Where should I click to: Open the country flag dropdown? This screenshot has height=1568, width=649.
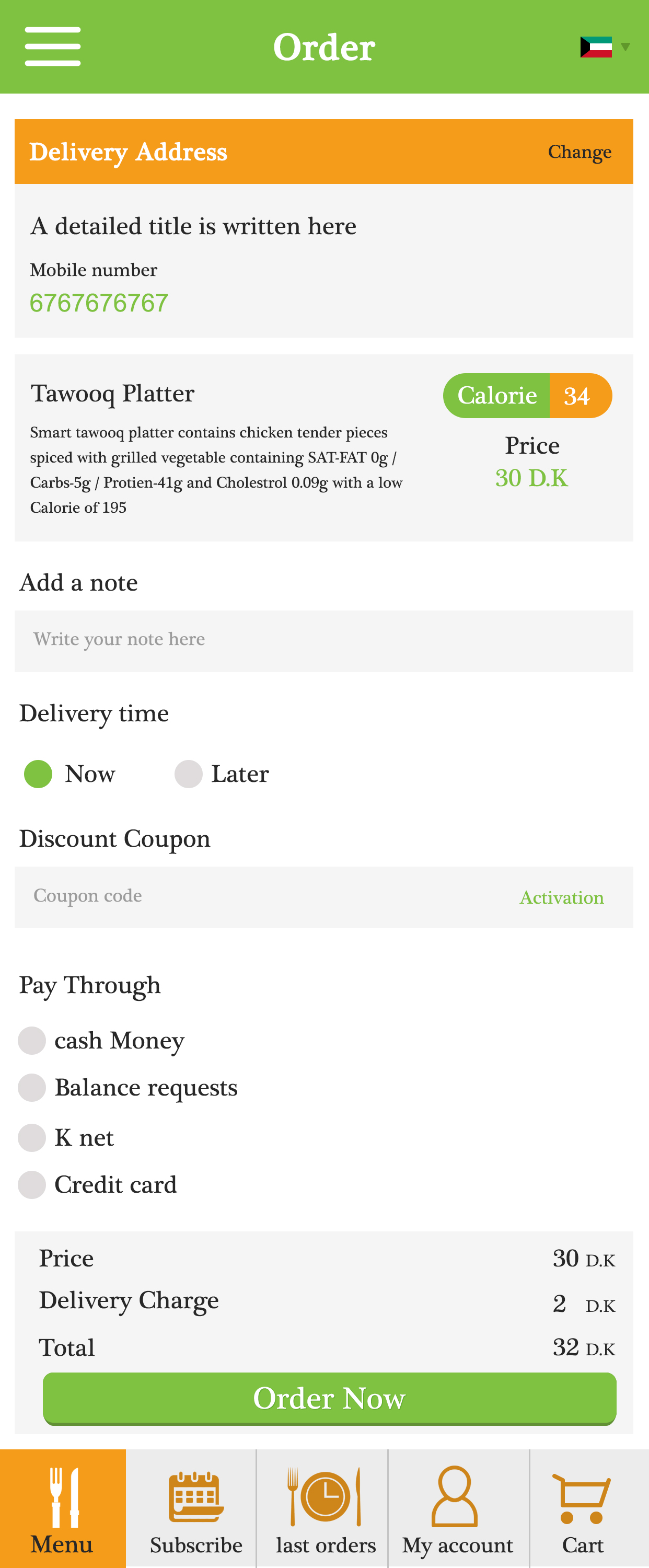[604, 47]
